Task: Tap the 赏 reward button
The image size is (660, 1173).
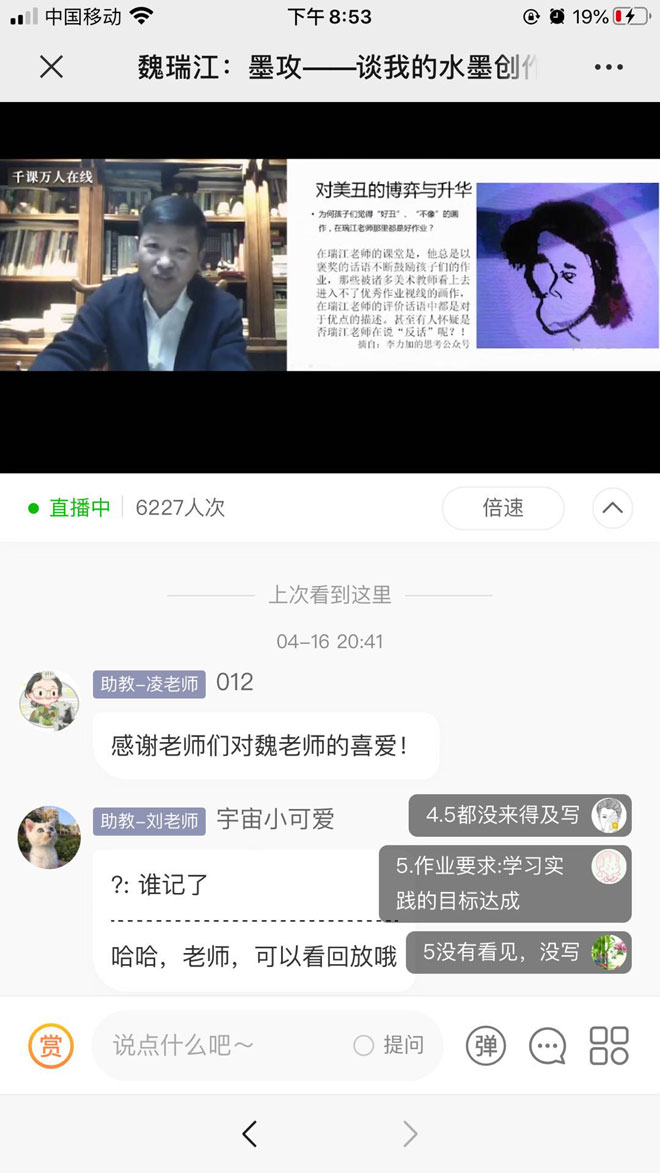Action: coord(50,1046)
